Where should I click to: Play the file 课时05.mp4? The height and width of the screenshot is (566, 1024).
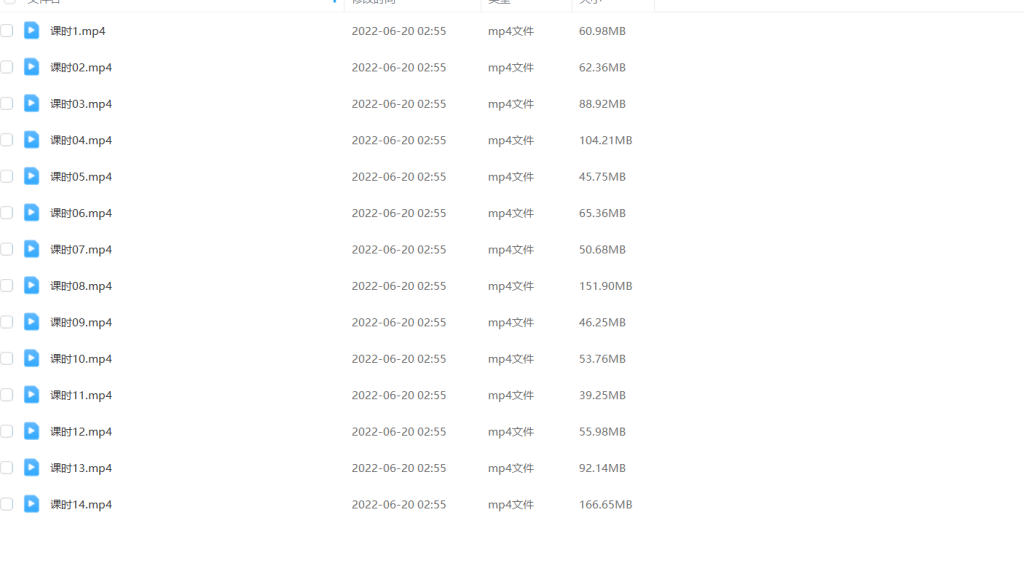point(81,177)
